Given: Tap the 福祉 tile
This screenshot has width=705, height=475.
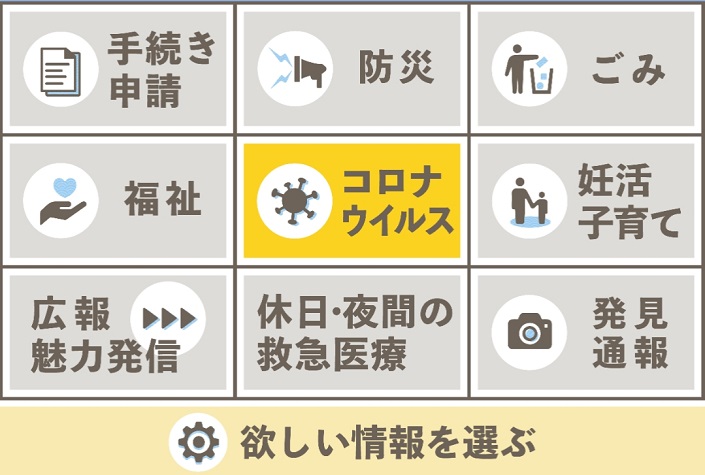Looking at the screenshot, I should [x=118, y=200].
